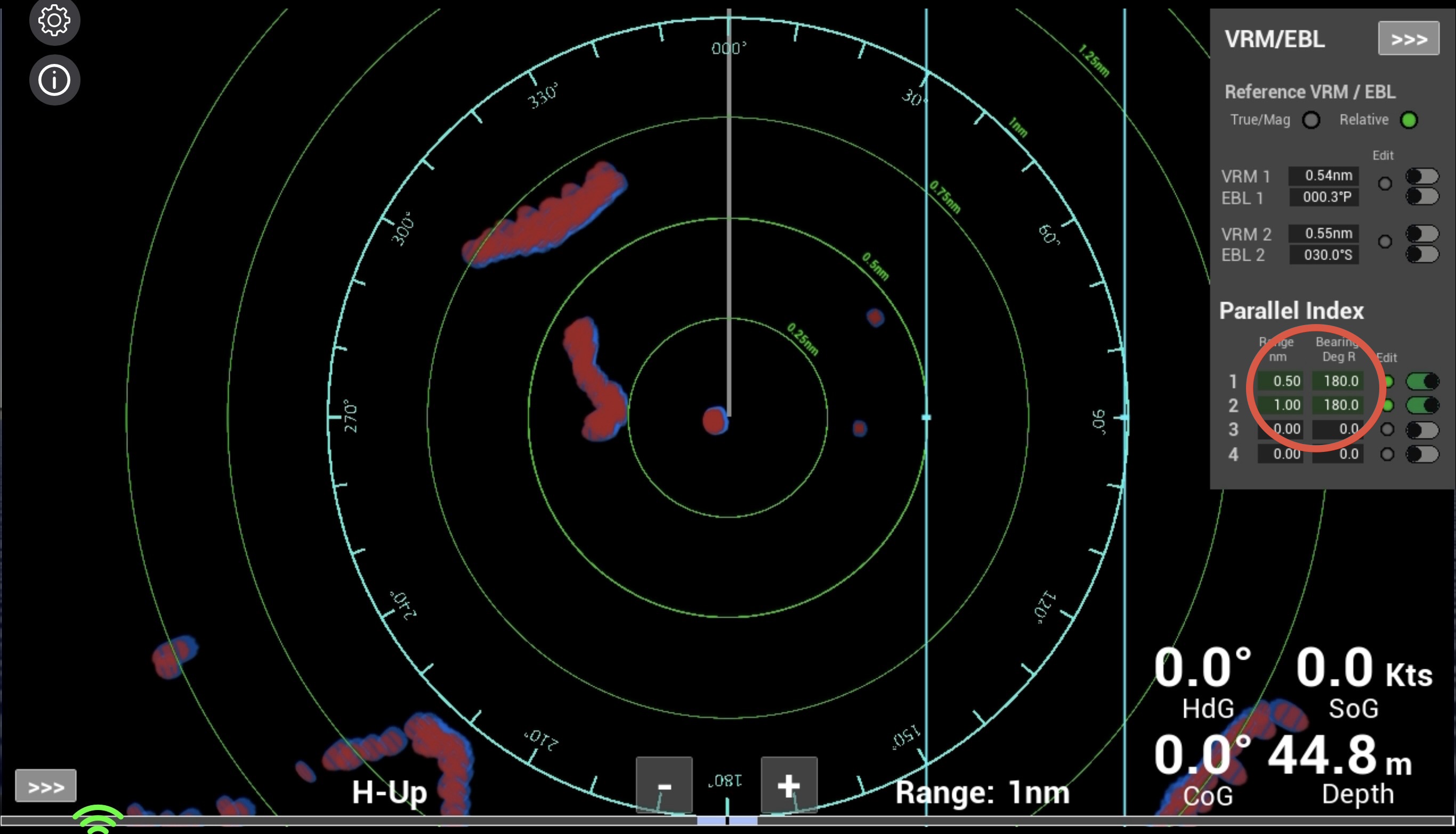
Task: Open the info icon
Action: pos(54,79)
